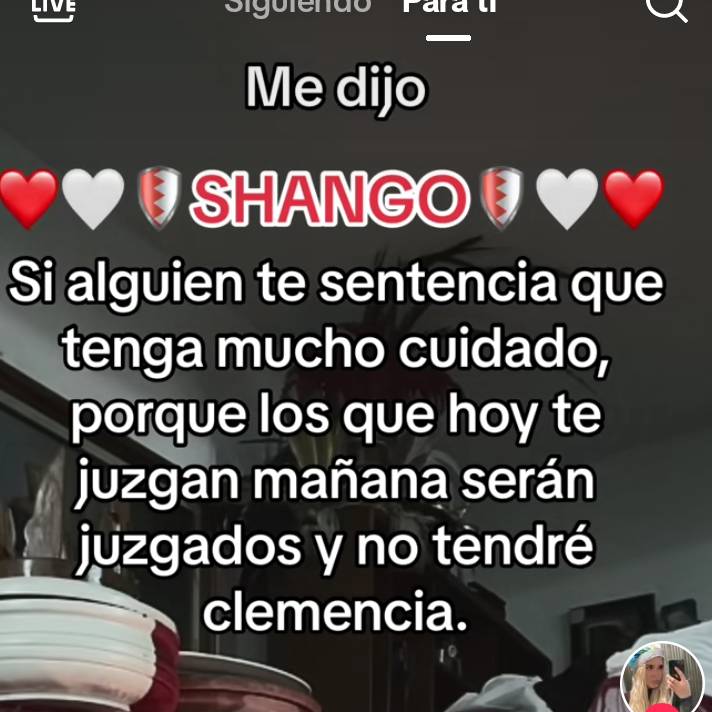Open the LIVE streams icon

point(53,8)
